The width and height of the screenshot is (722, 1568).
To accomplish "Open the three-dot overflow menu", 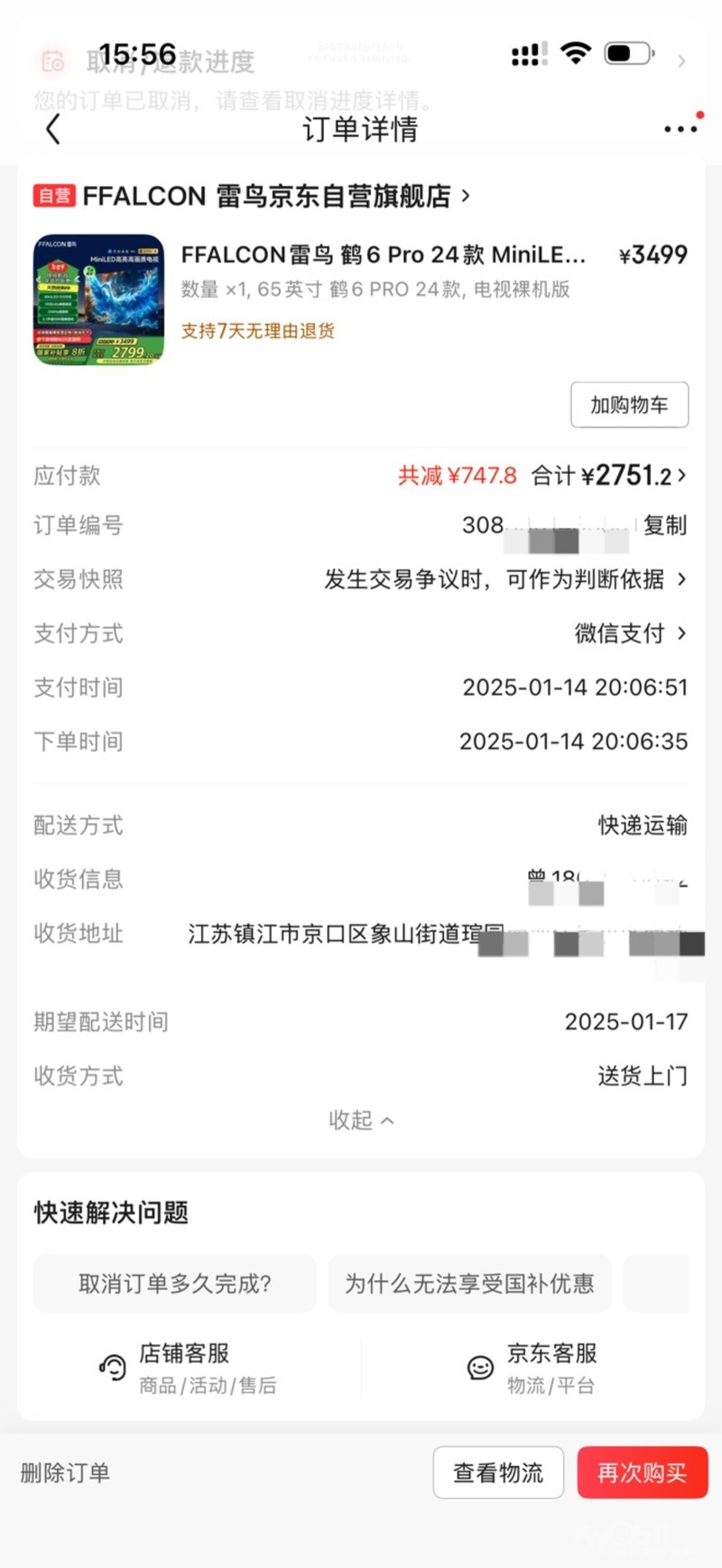I will [x=680, y=129].
